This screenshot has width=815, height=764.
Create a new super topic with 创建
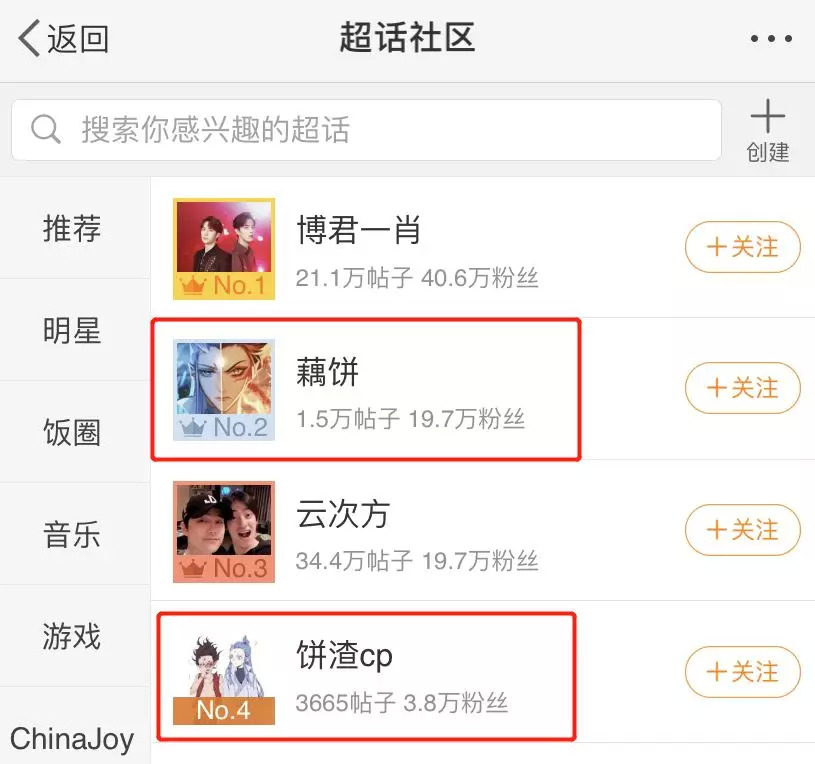pyautogui.click(x=768, y=131)
